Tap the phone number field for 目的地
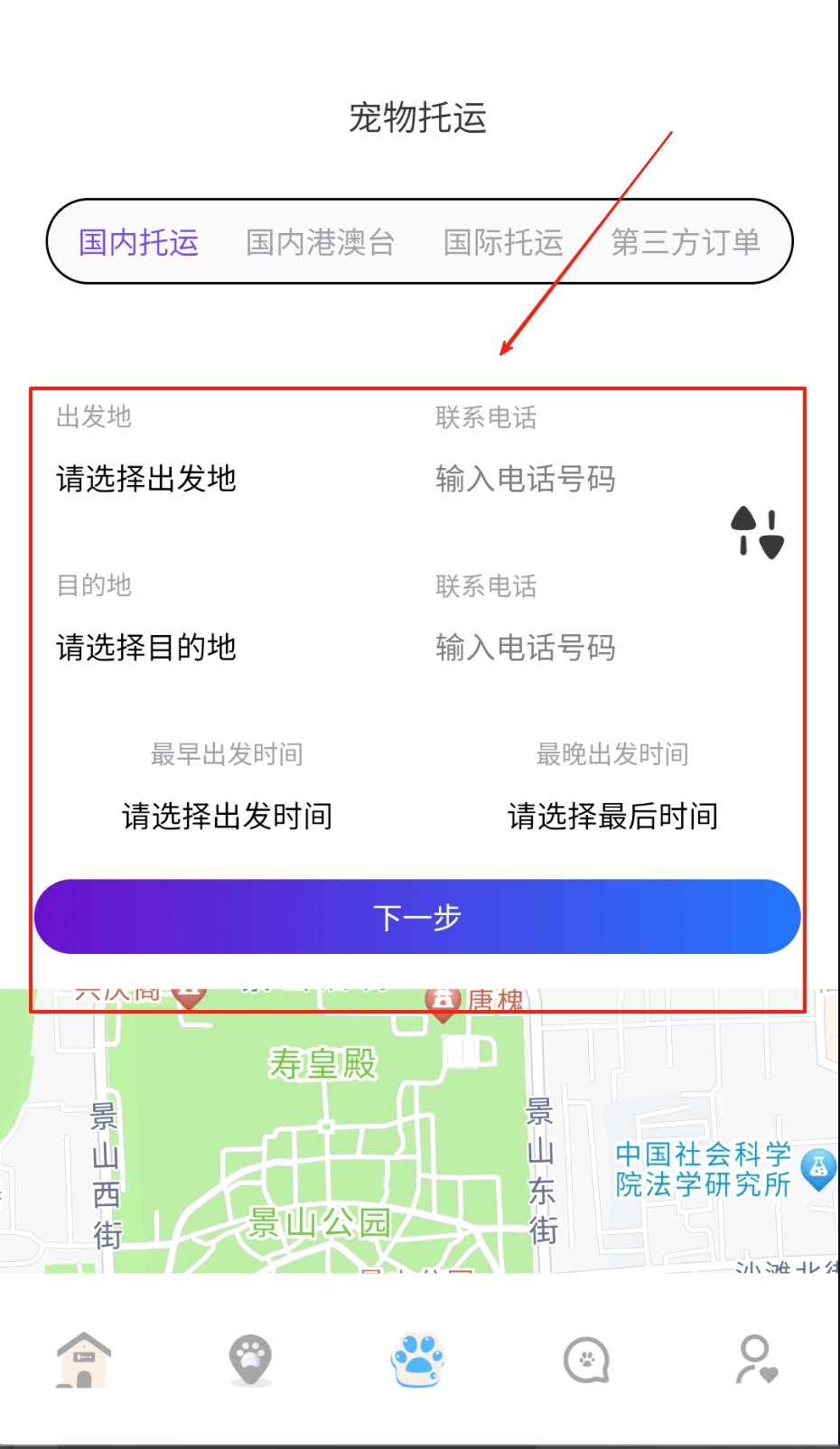 click(526, 648)
